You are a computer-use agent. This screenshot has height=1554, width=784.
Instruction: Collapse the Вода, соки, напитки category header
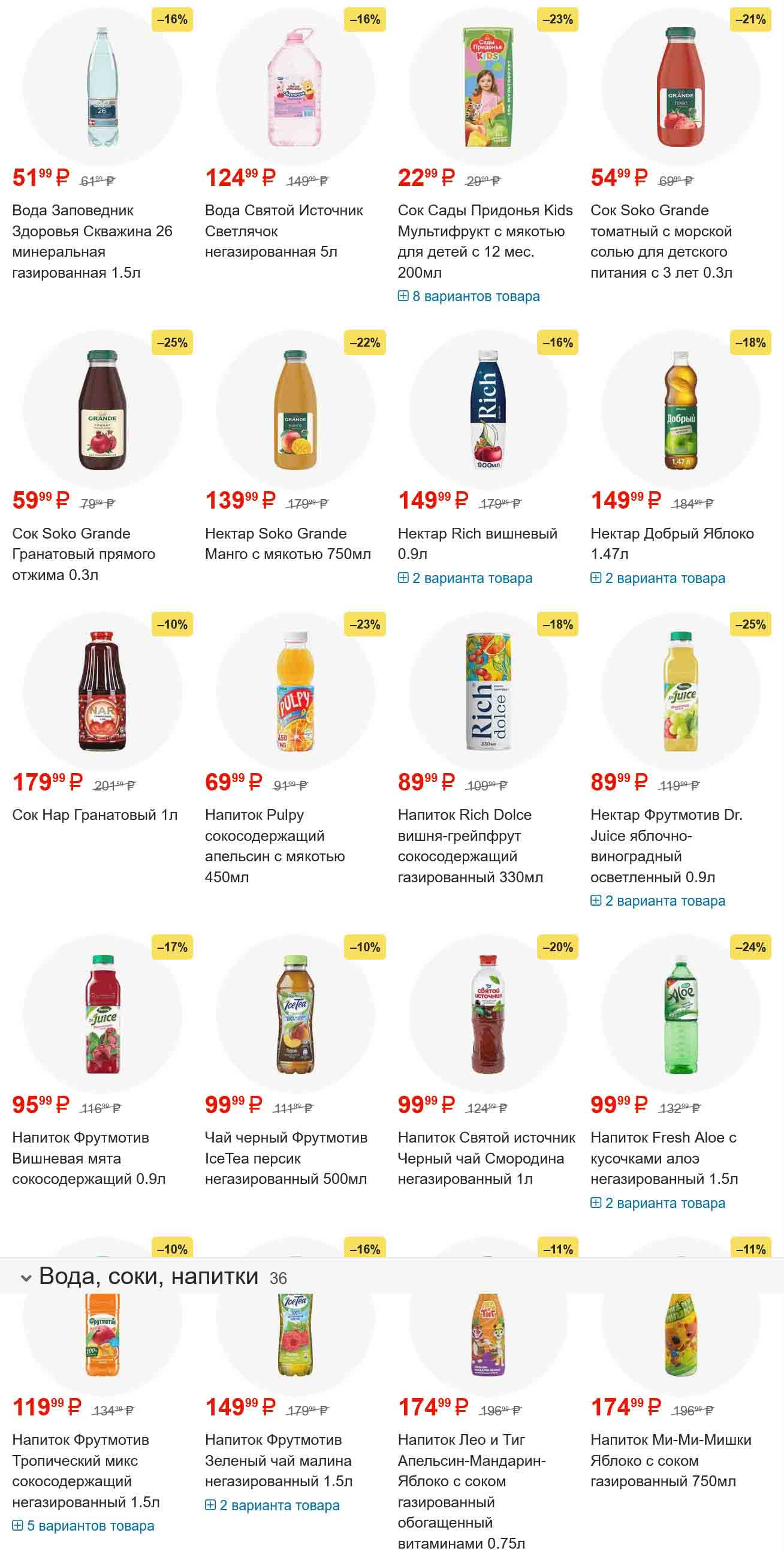coord(26,1277)
